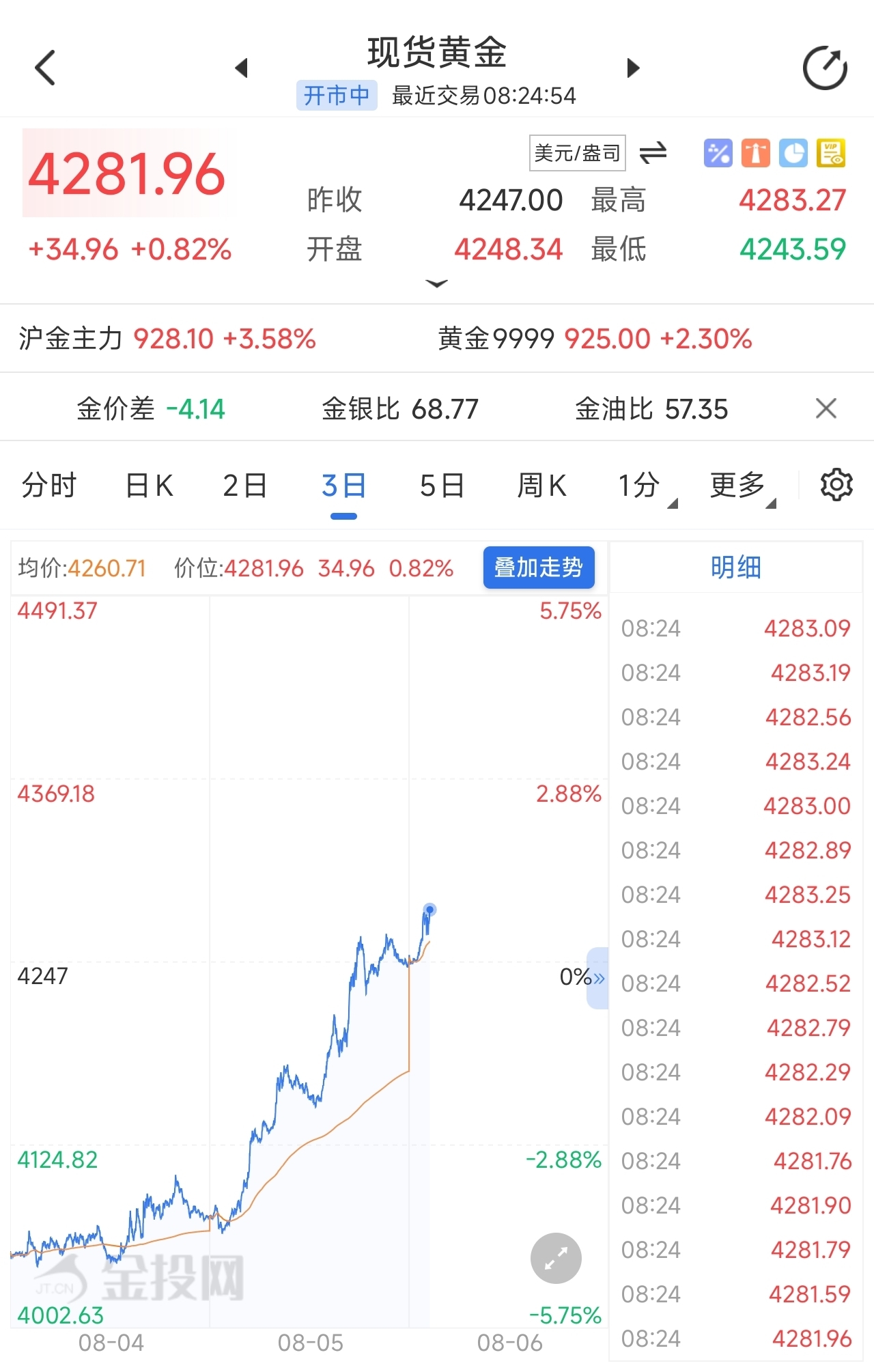Show the 2日 chart

pos(245,486)
